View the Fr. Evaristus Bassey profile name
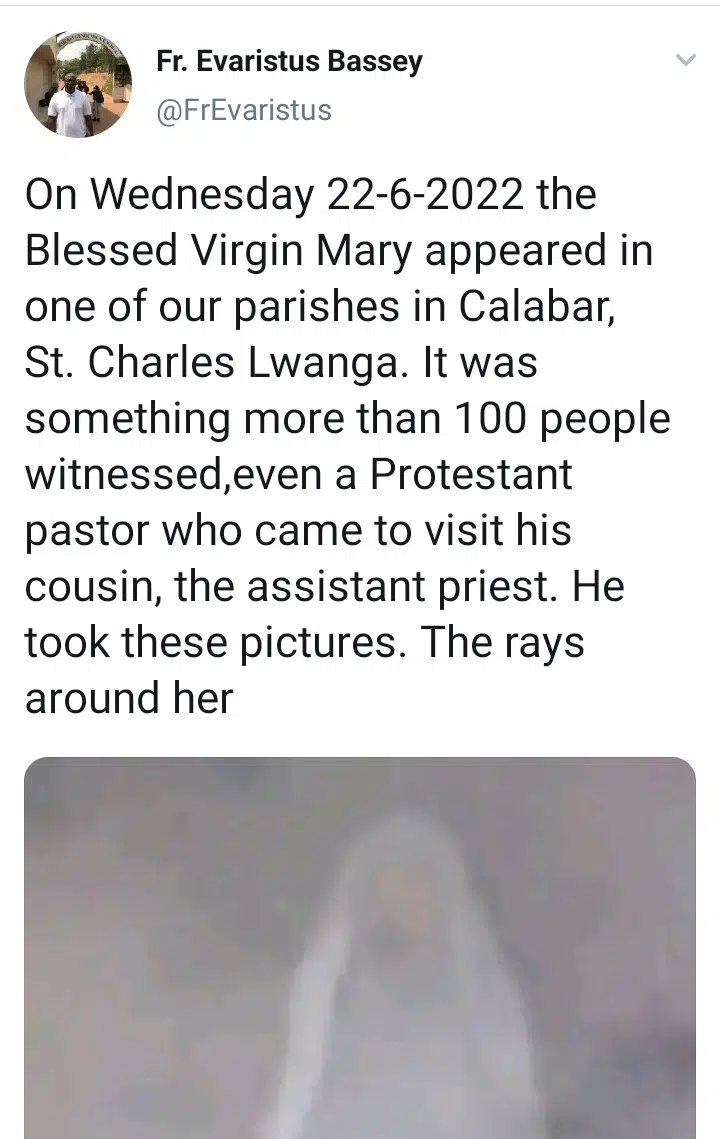This screenshot has width=720, height=1139. (289, 62)
